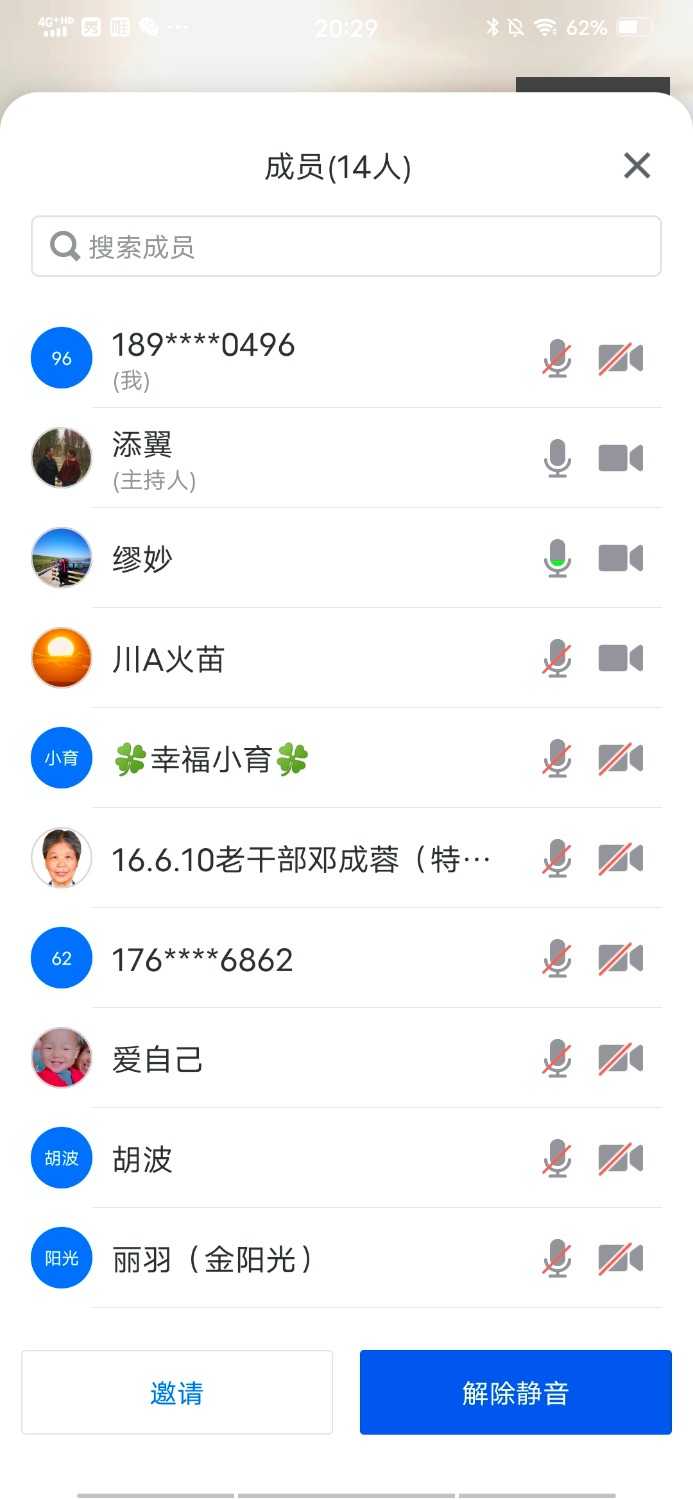
Task: Select member 缪妙 in the list
Action: (300, 558)
